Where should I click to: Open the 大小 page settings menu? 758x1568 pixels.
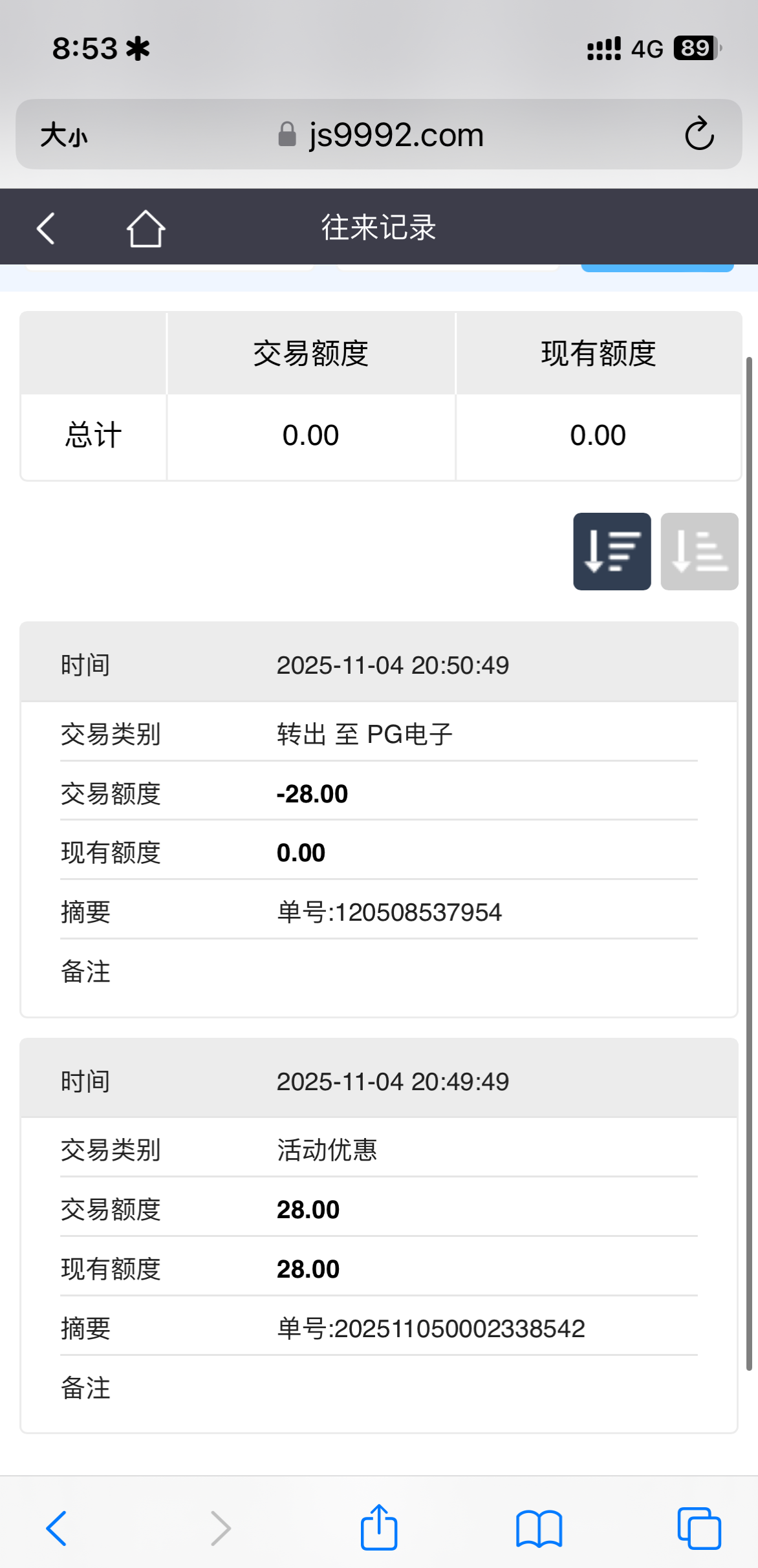[63, 135]
